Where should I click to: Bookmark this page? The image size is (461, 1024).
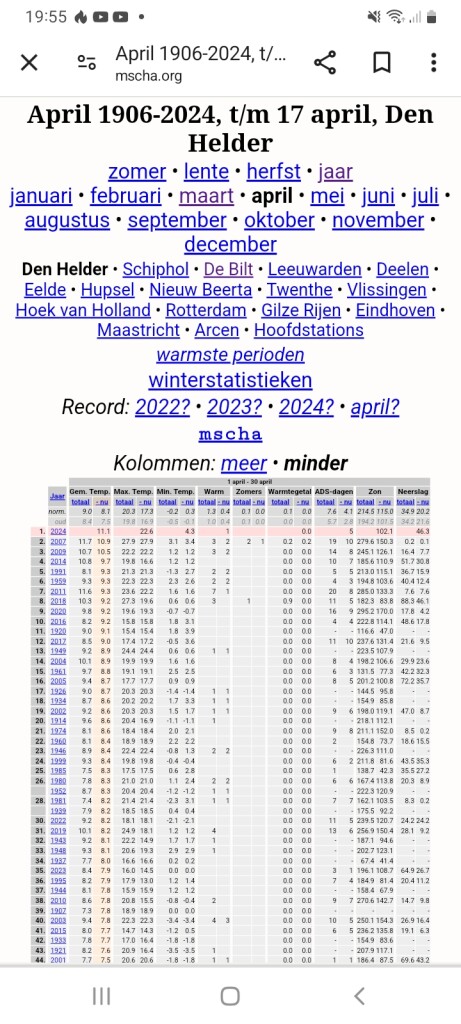pyautogui.click(x=381, y=63)
